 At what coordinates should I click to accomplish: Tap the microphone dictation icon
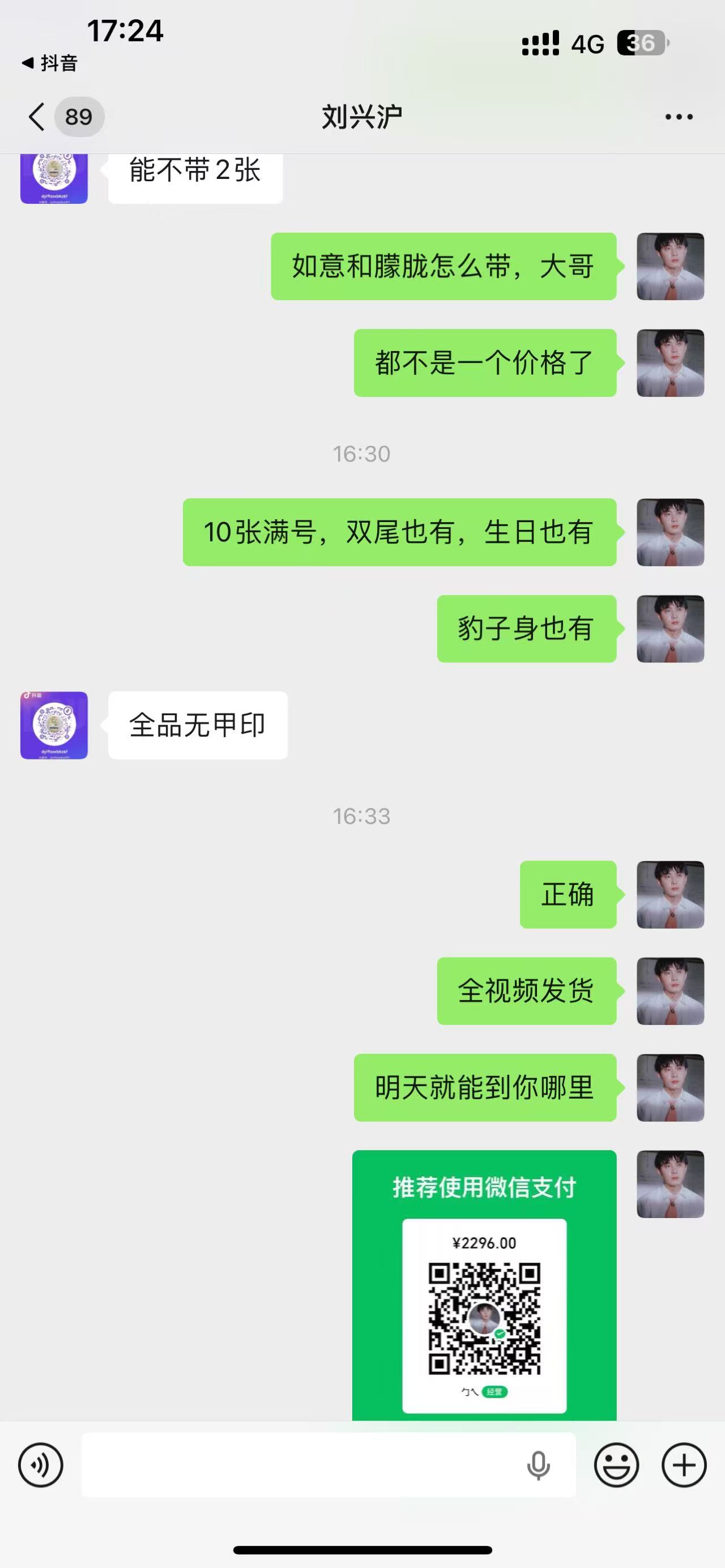538,1464
